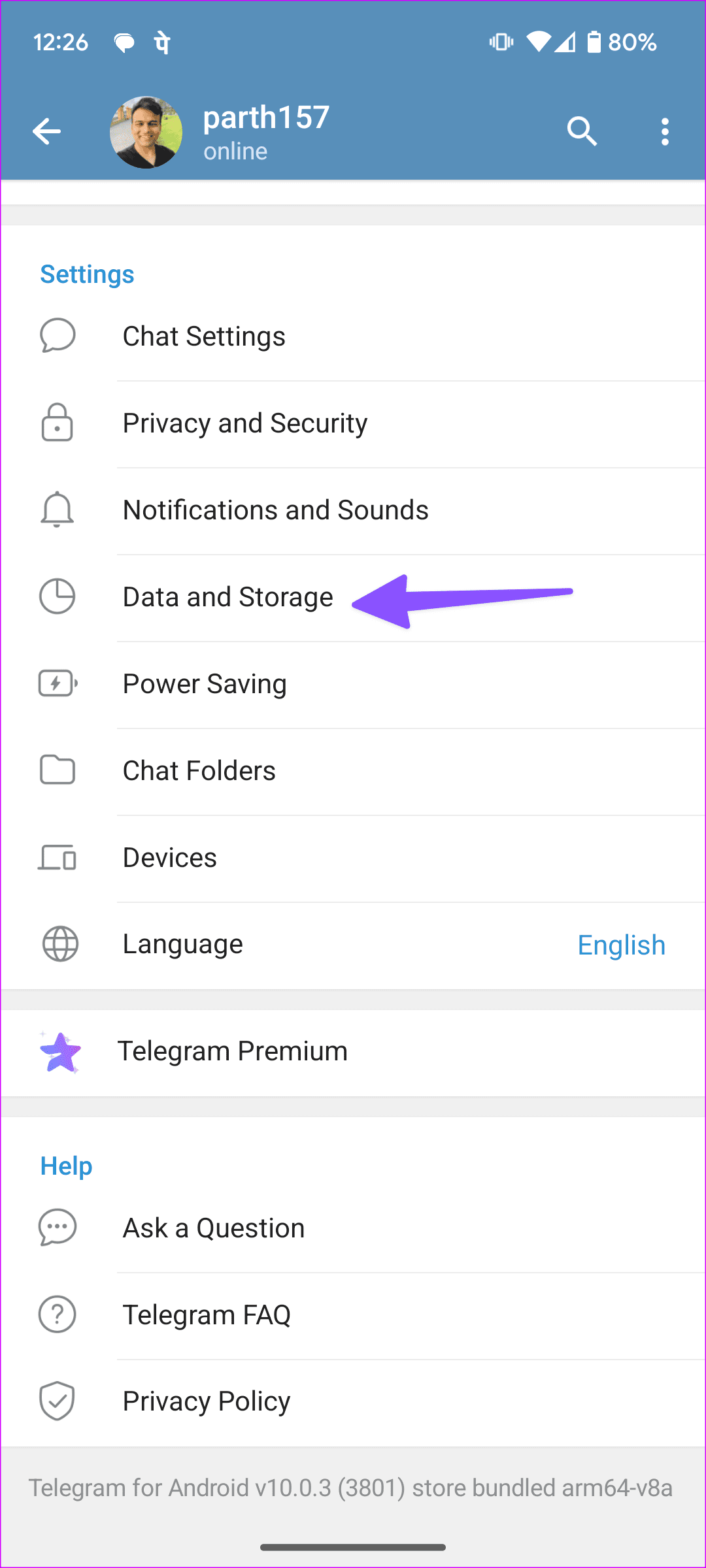View the parth157 profile photo
706x1568 pixels.
[x=146, y=131]
